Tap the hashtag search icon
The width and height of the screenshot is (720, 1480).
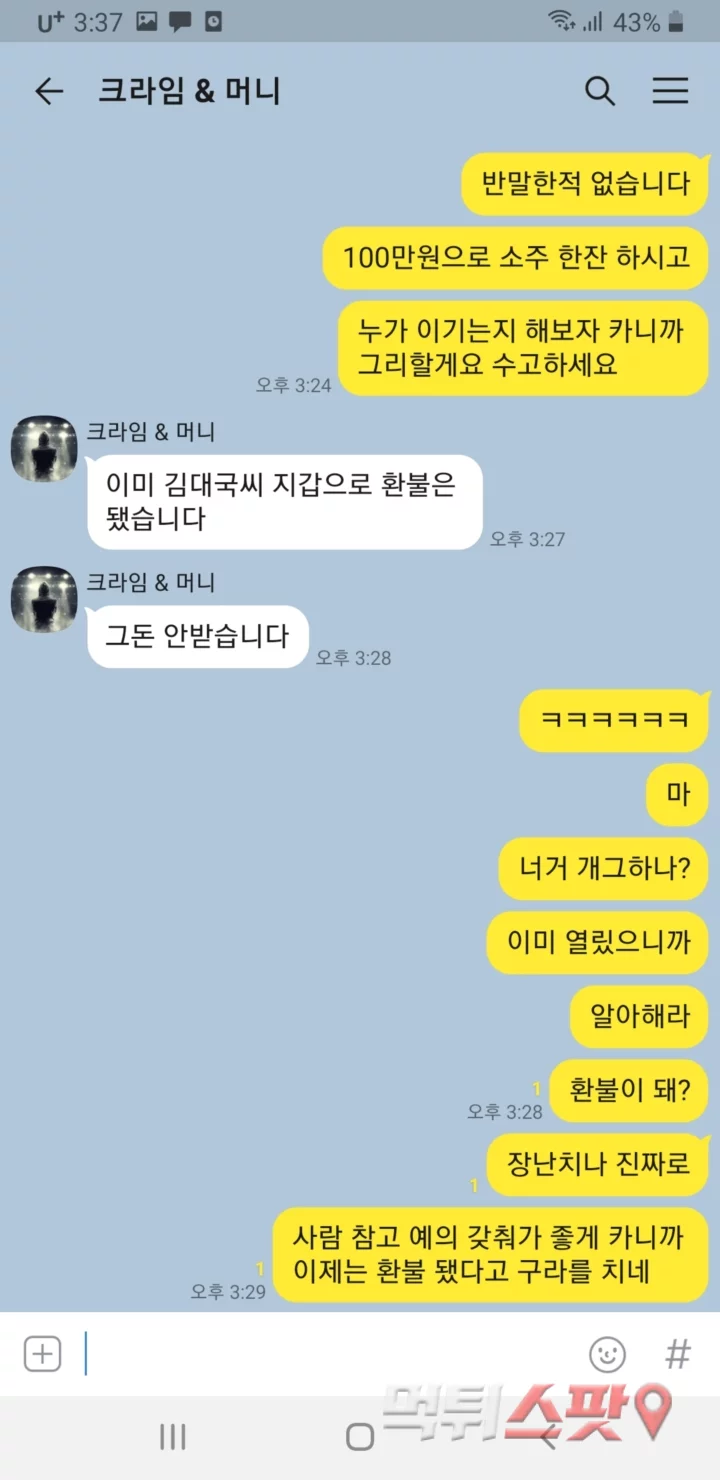pos(678,1355)
